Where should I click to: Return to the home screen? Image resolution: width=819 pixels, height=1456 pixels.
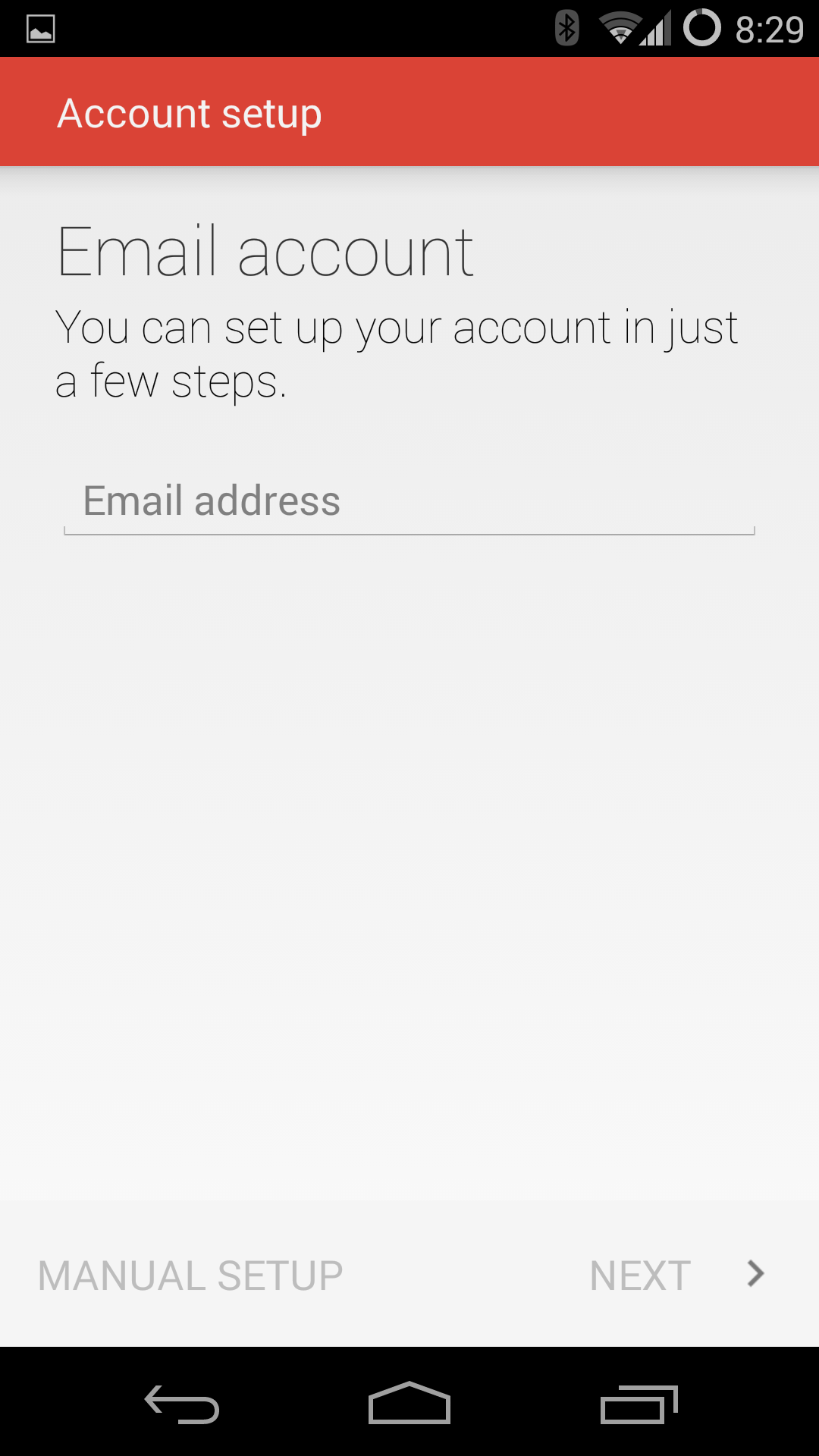(409, 1403)
